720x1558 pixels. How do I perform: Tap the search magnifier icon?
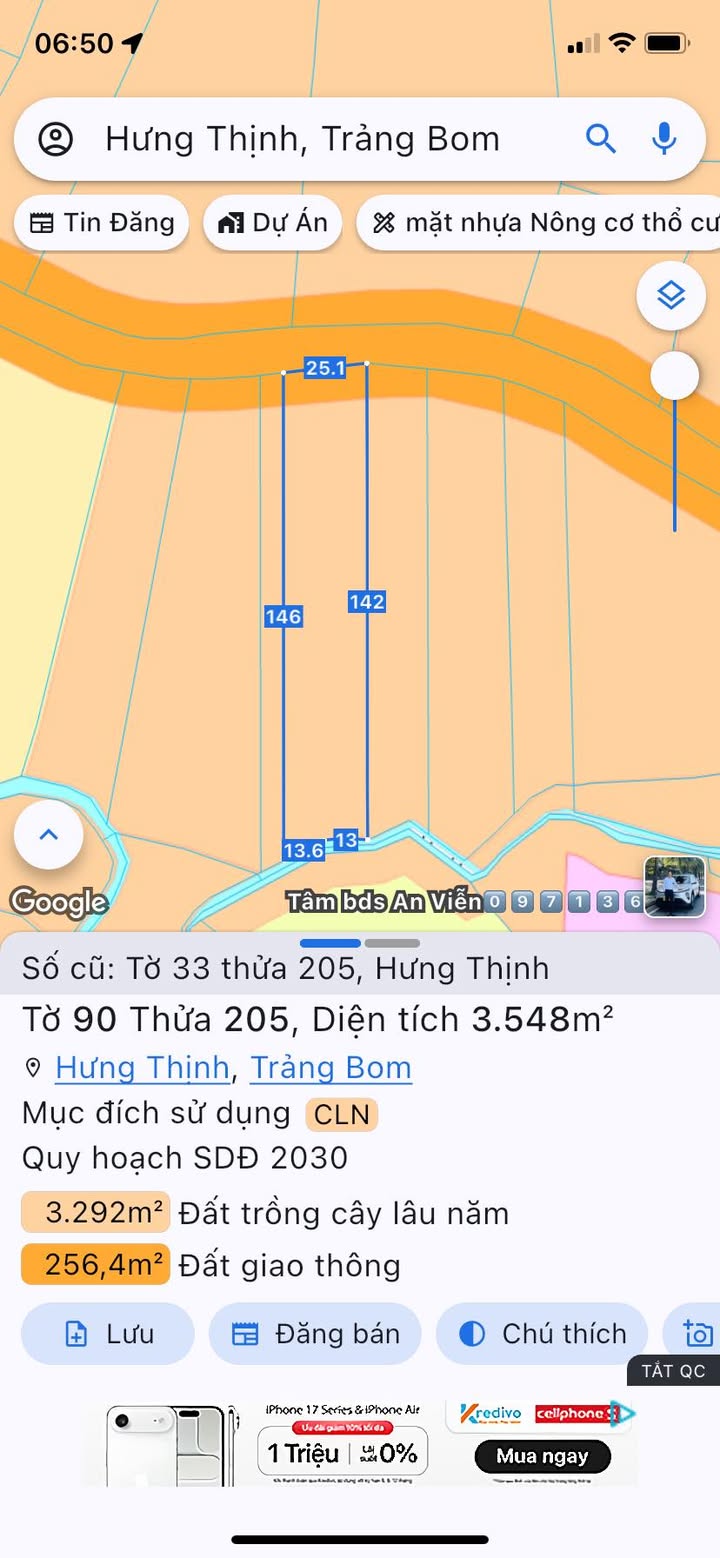tap(600, 139)
